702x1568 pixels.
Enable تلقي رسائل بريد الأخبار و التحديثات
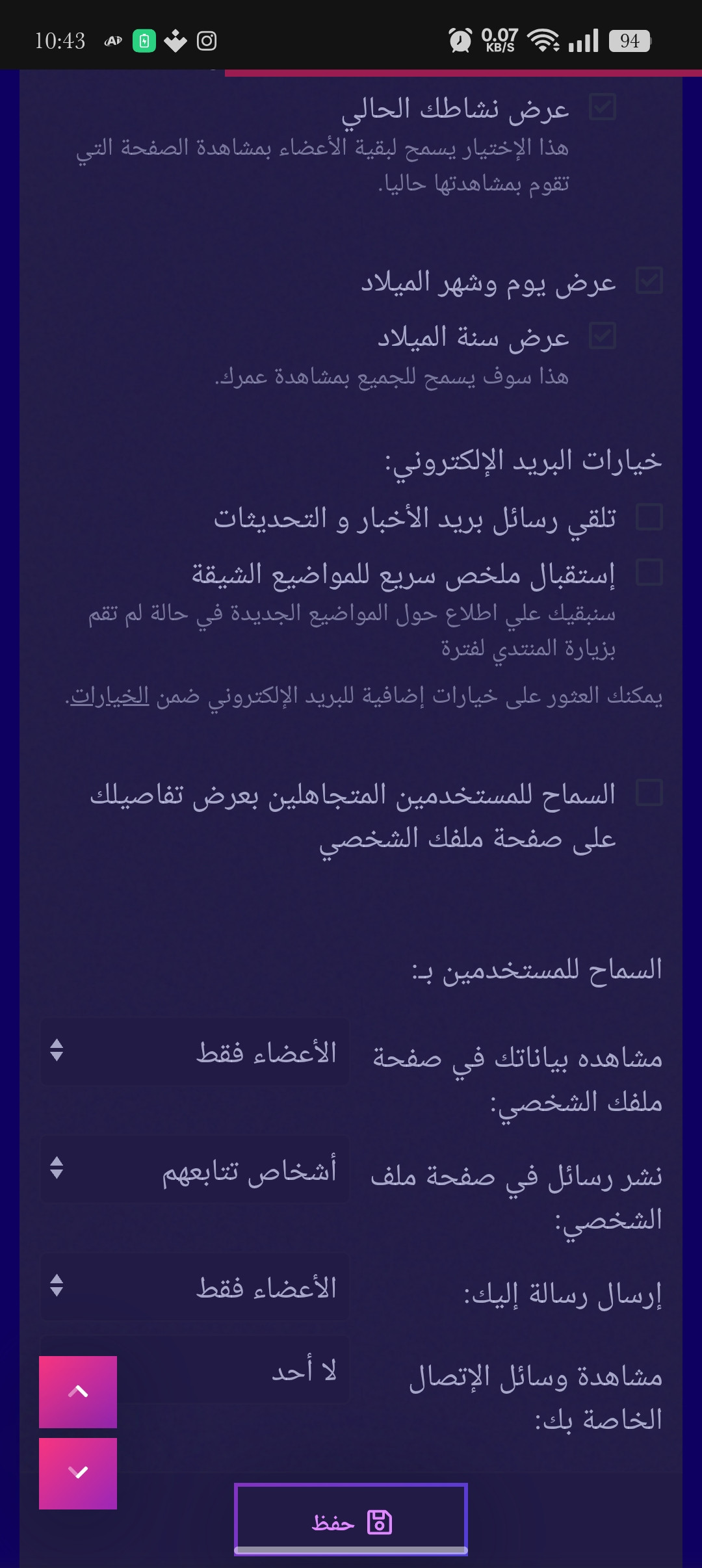click(649, 517)
